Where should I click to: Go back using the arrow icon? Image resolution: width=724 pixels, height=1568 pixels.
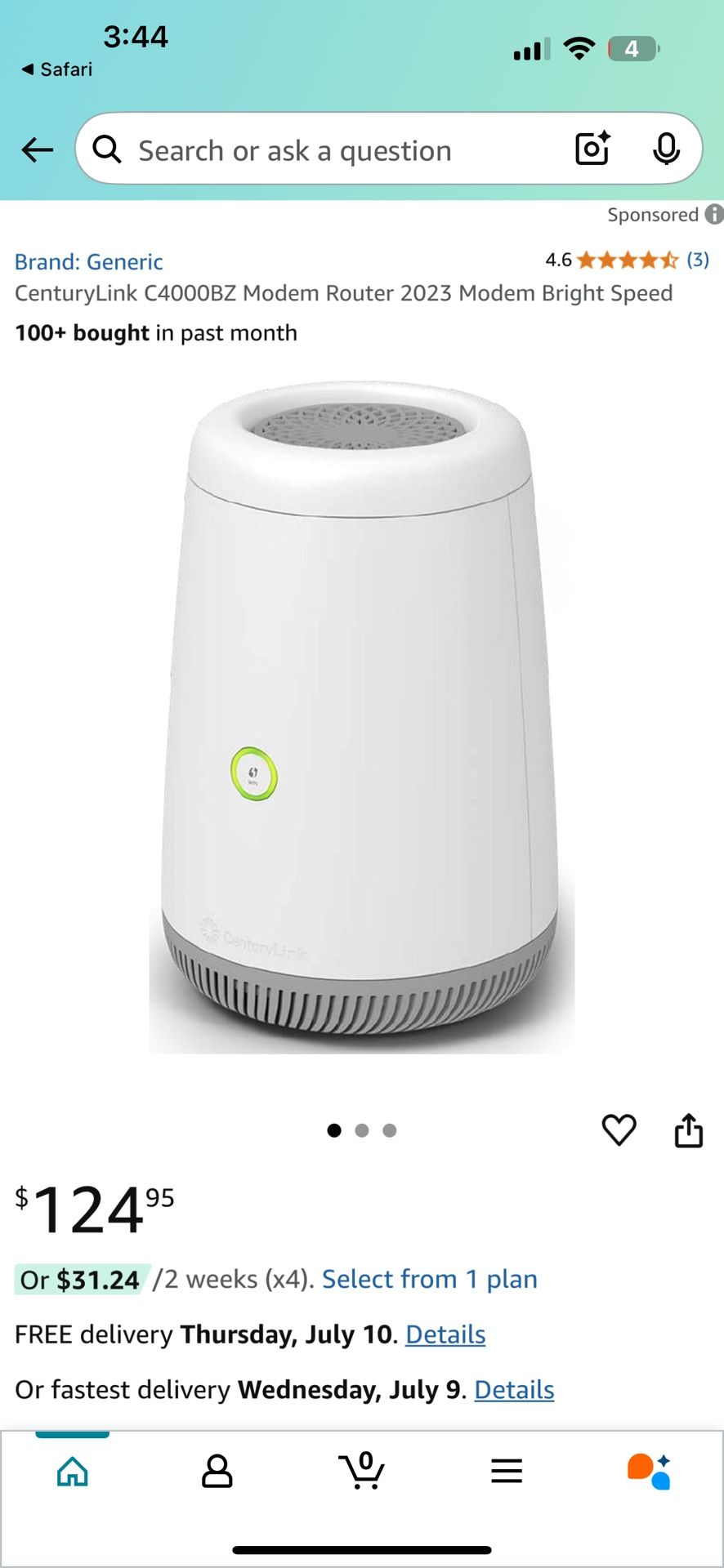[x=38, y=150]
